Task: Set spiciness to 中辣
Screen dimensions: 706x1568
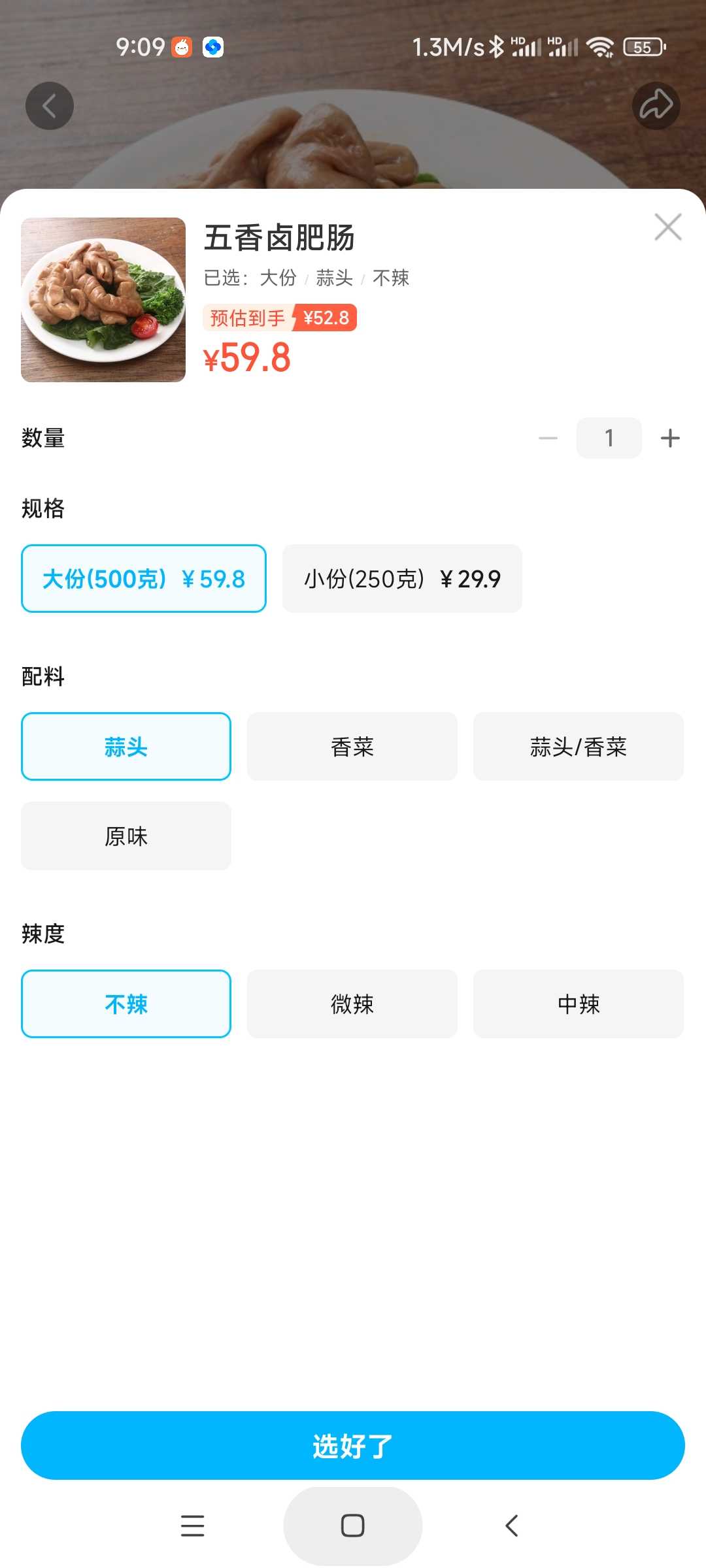Action: [x=579, y=1004]
